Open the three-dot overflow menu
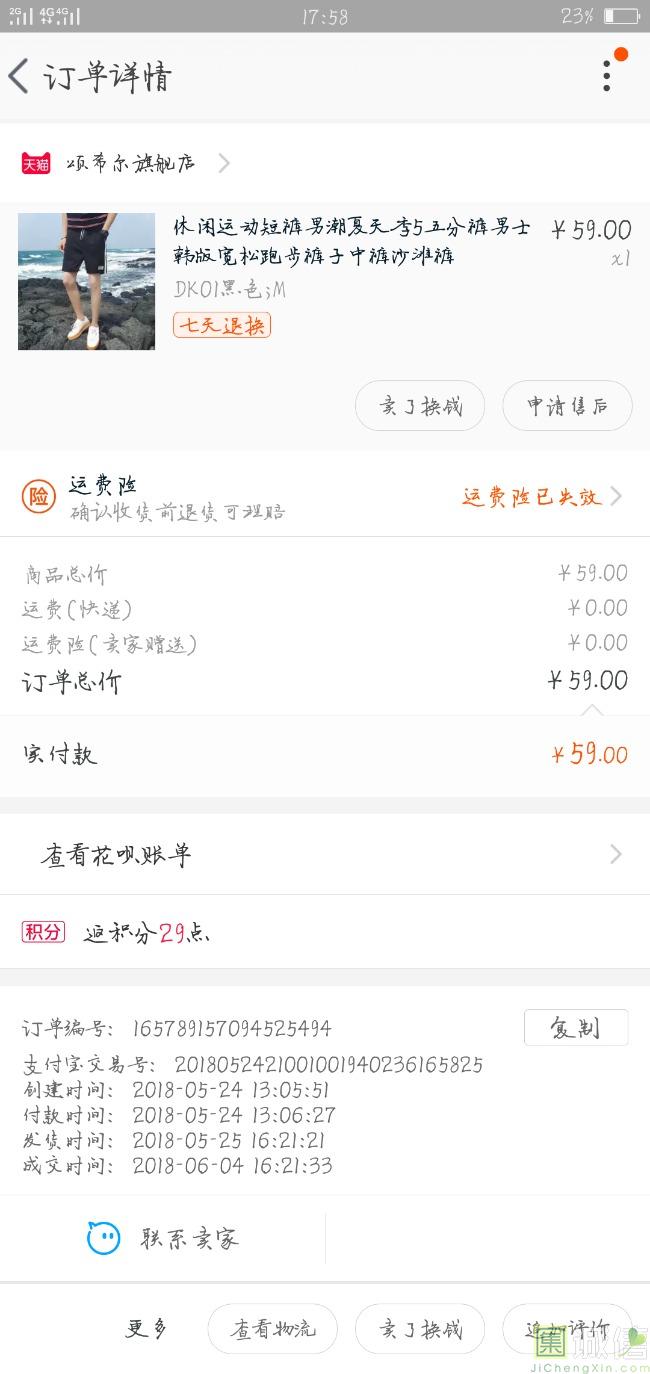 click(607, 76)
